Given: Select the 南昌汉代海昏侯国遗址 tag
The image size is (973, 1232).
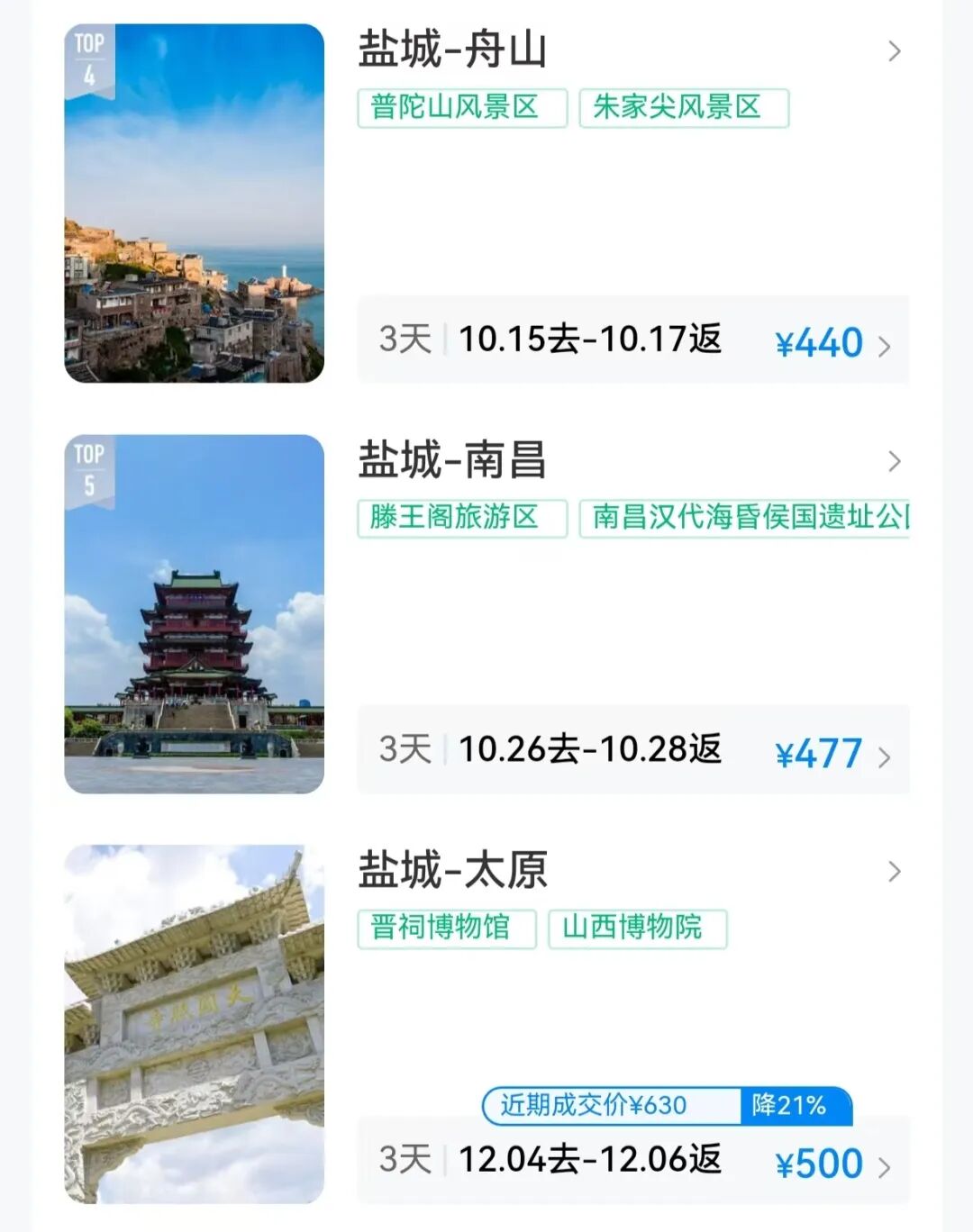Looking at the screenshot, I should (x=744, y=518).
